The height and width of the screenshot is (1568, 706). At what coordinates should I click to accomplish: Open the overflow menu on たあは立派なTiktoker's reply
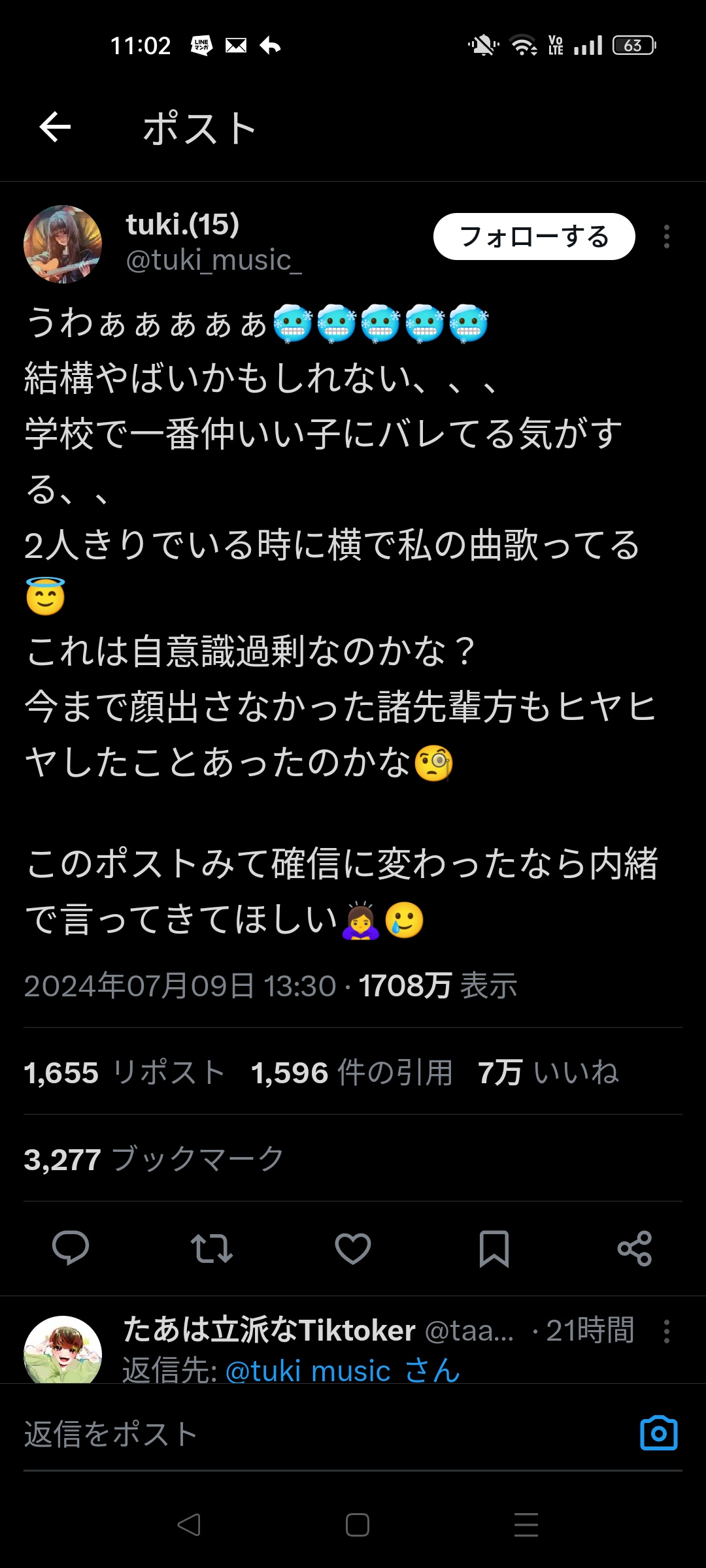click(666, 1331)
